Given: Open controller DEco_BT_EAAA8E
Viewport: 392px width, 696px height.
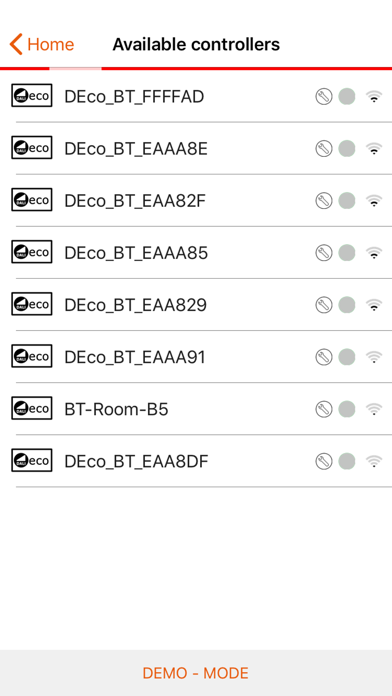Looking at the screenshot, I should pyautogui.click(x=196, y=149).
